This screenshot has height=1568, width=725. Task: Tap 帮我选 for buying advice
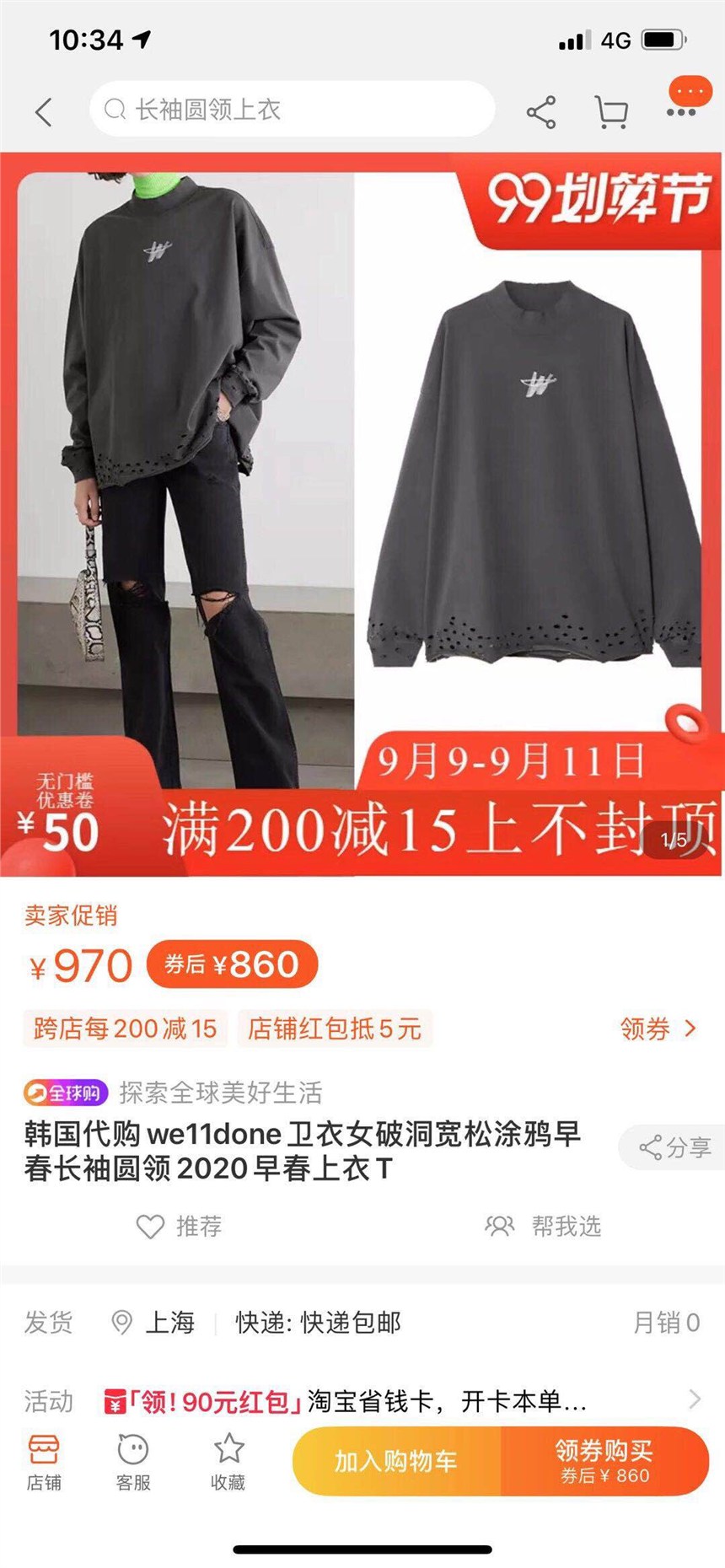[x=544, y=1227]
